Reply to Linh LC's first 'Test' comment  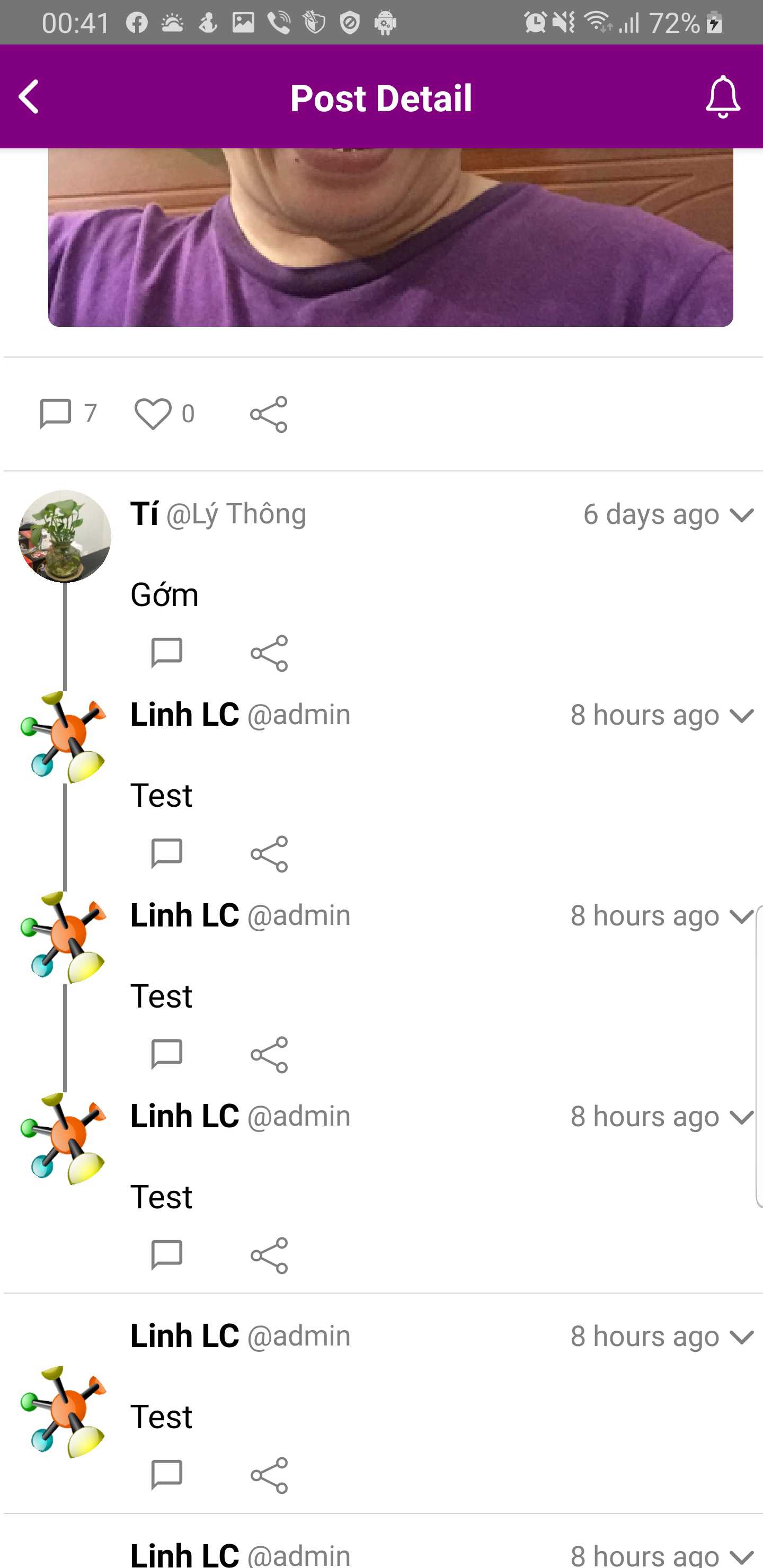[x=167, y=852]
